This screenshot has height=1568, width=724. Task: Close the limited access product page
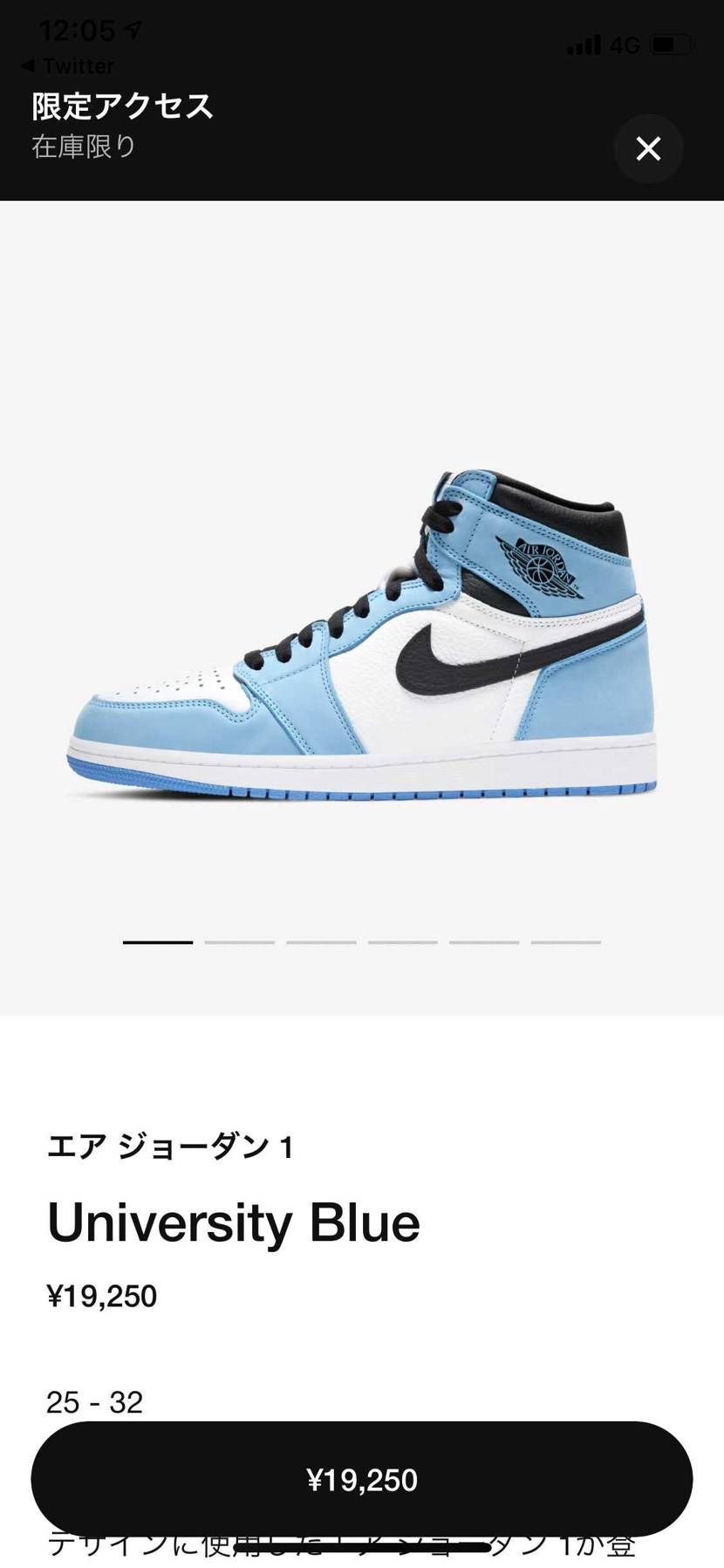click(648, 148)
